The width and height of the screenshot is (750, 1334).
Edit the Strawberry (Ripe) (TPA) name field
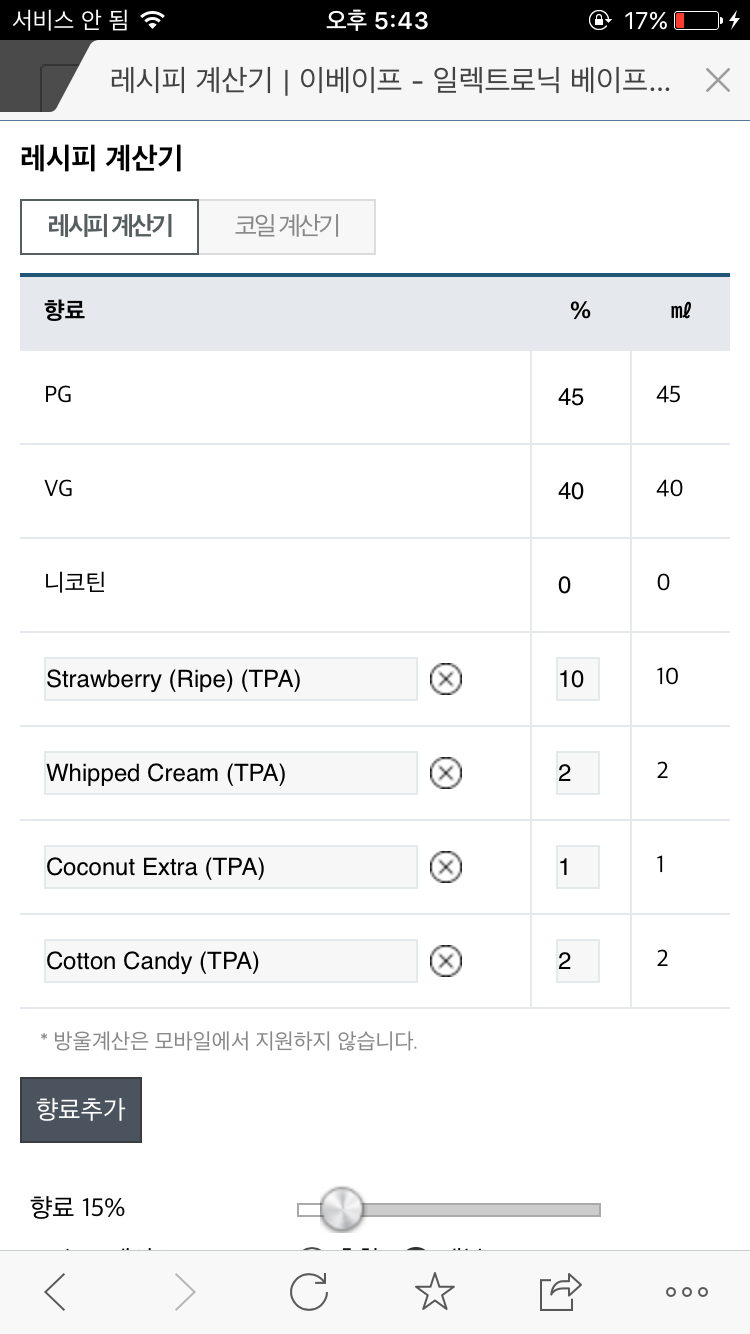(x=231, y=679)
